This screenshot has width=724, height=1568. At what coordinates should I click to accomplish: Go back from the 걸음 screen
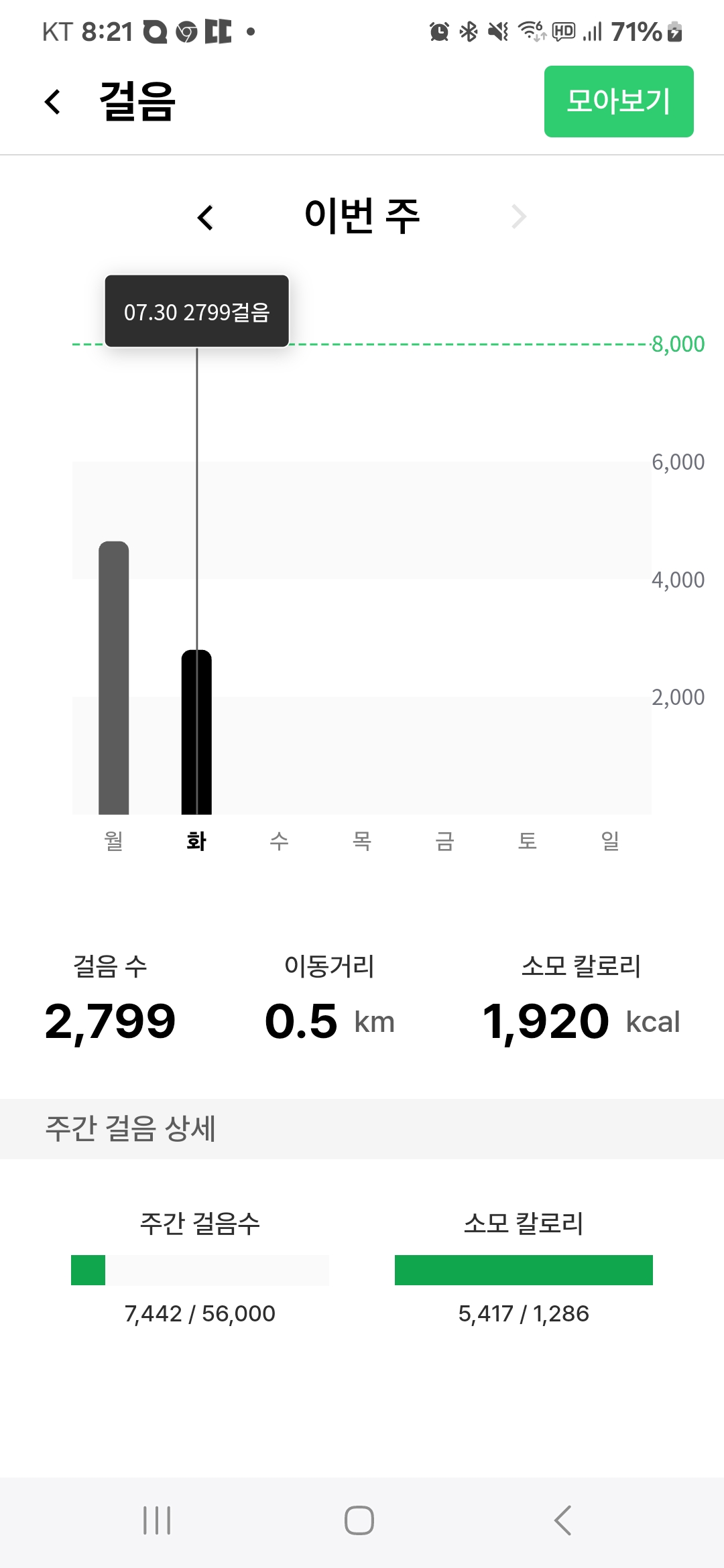point(52,102)
